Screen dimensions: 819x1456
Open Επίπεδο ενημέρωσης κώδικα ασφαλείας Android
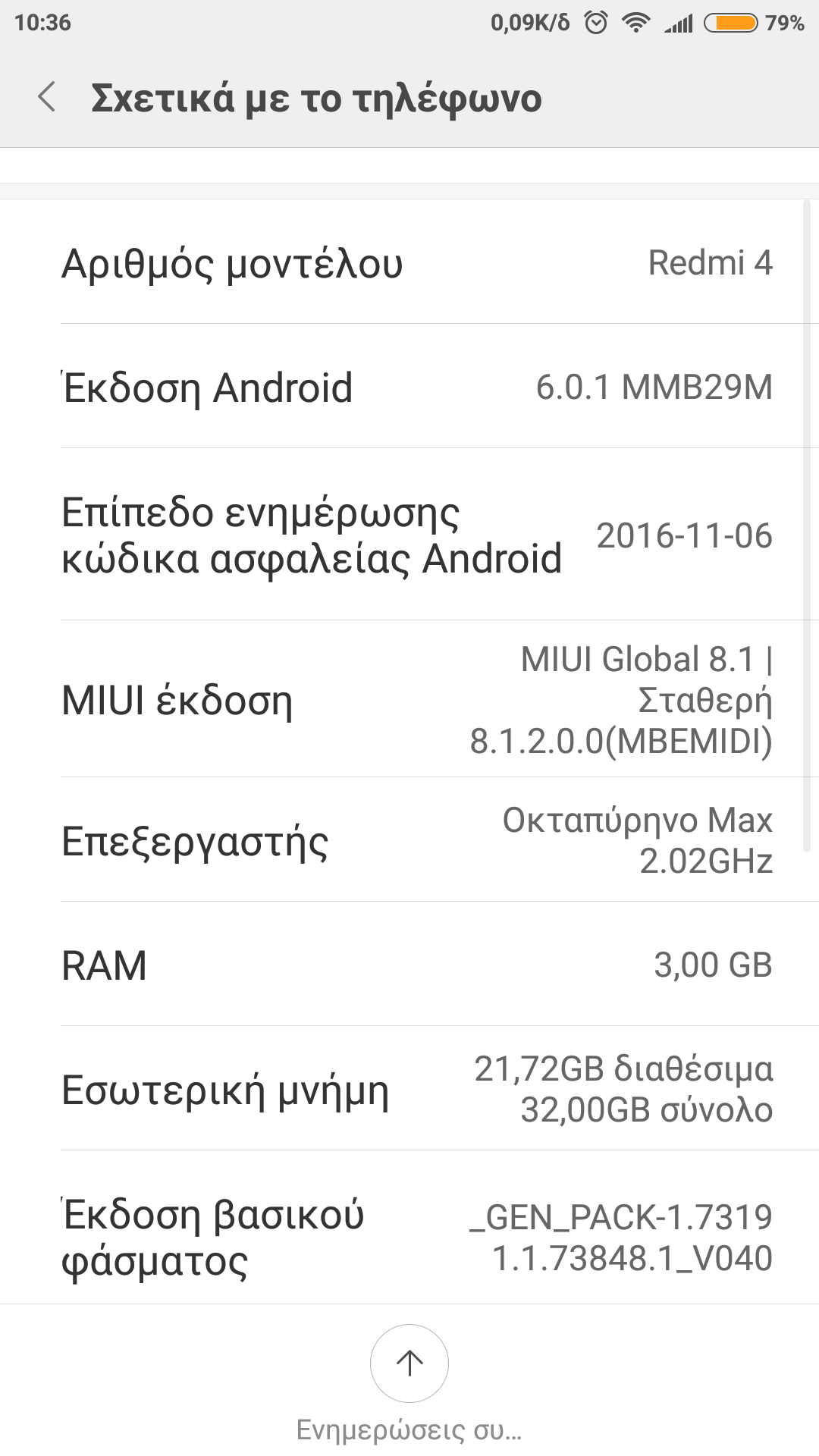pyautogui.click(x=409, y=535)
